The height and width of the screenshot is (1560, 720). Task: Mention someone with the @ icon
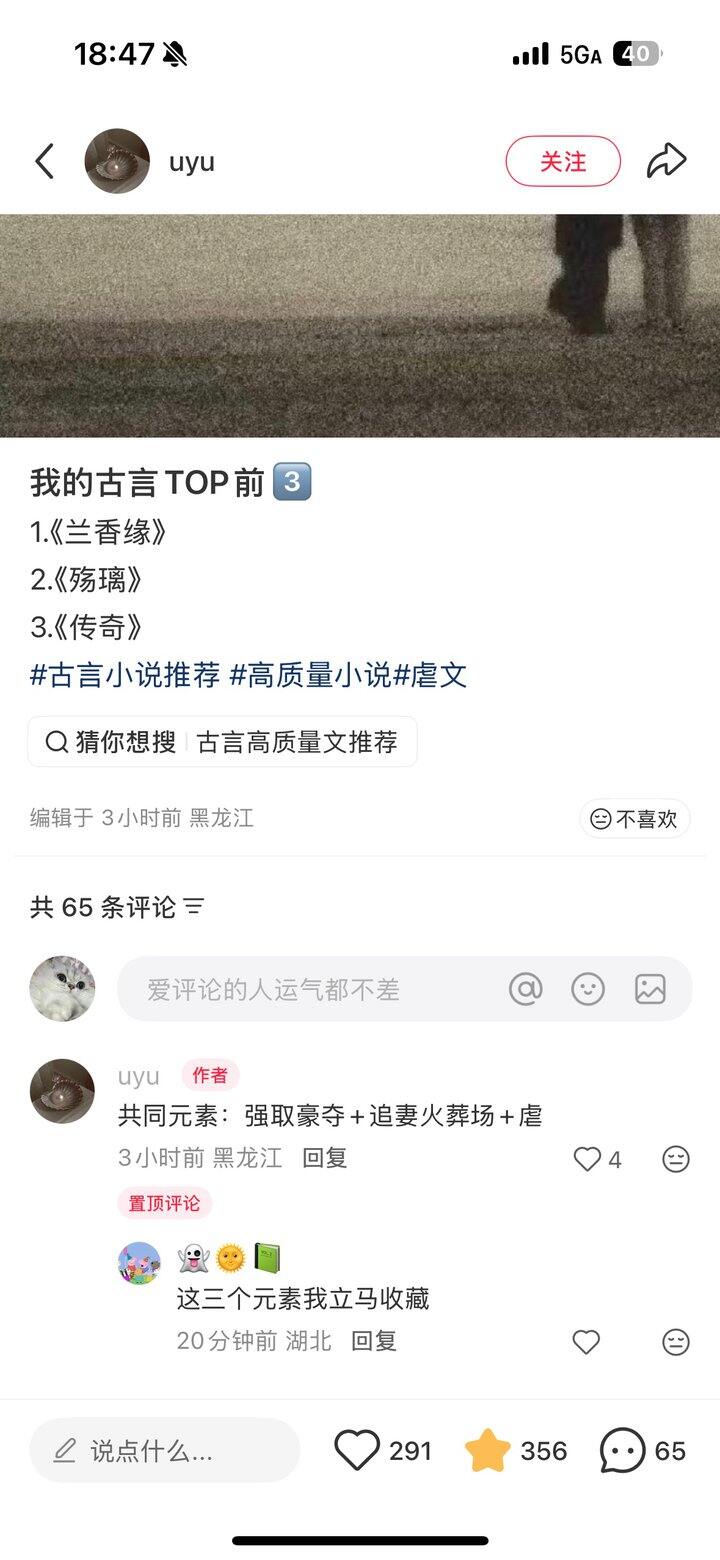coord(525,989)
